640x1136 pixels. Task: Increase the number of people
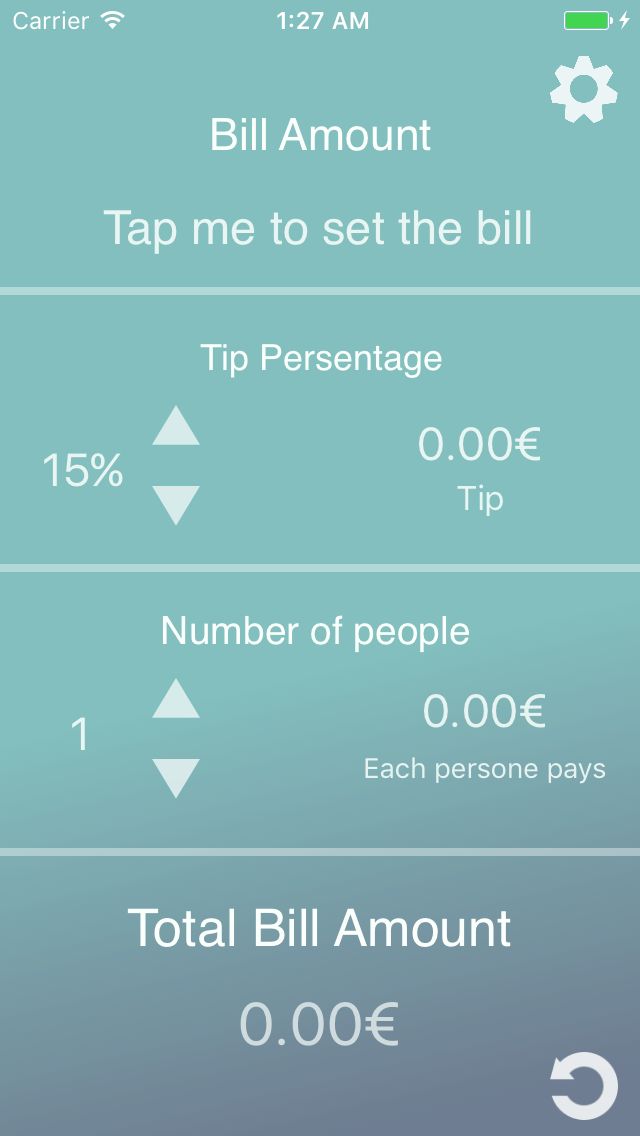[x=175, y=698]
